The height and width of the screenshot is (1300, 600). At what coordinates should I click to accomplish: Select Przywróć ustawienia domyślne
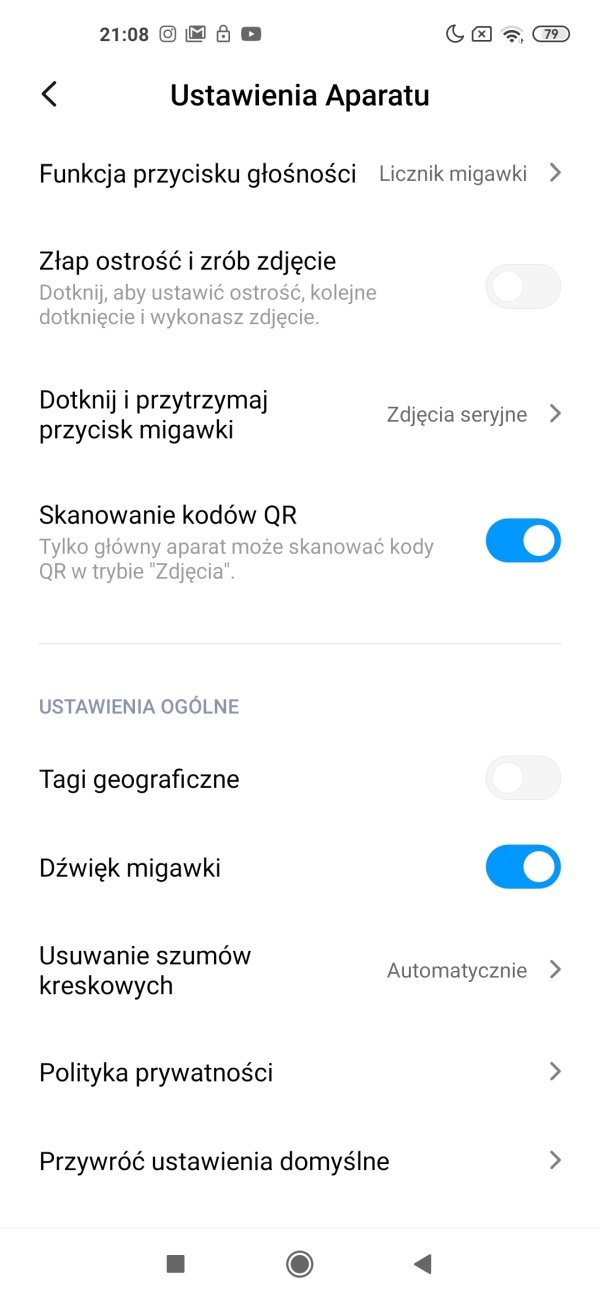[x=300, y=1161]
